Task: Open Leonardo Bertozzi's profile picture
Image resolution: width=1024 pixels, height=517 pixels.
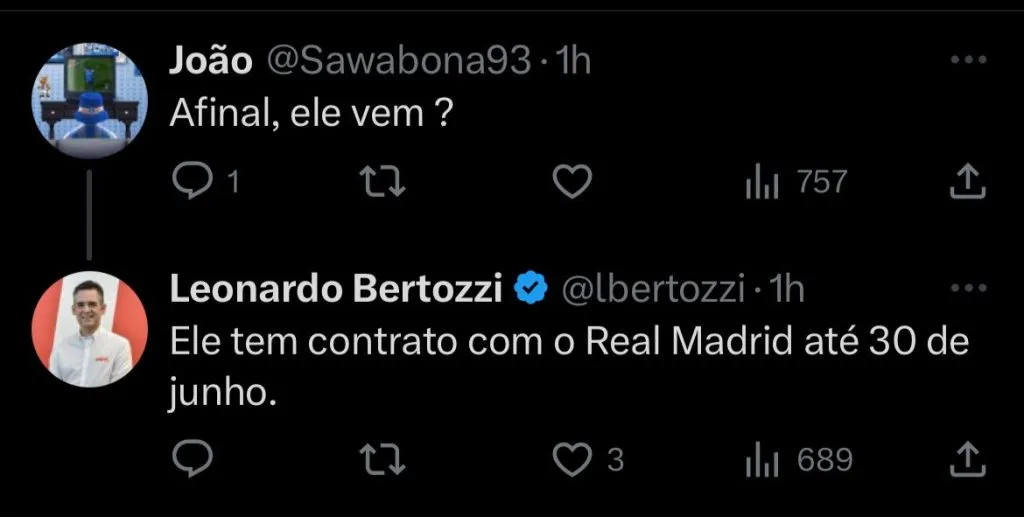Action: (90, 329)
